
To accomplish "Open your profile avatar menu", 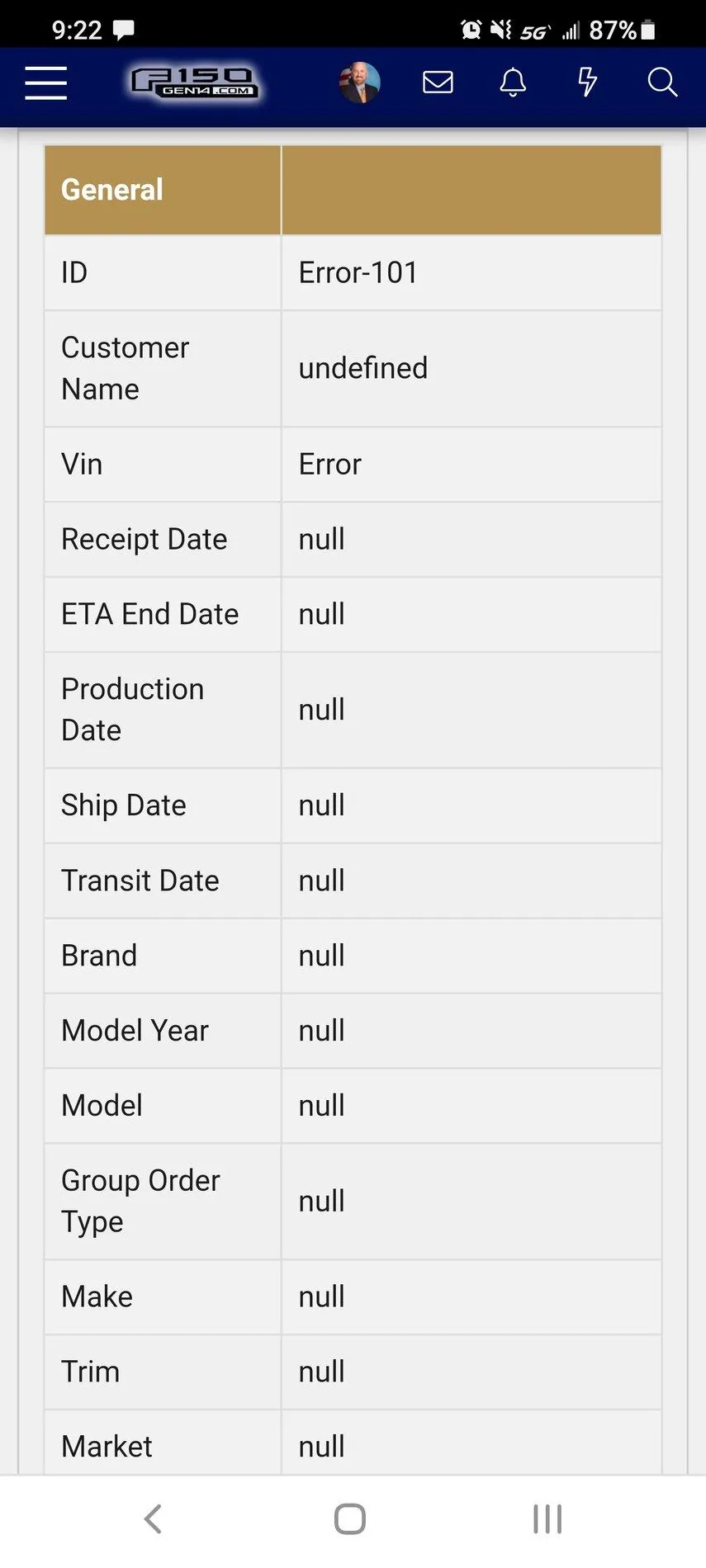I will coord(359,83).
